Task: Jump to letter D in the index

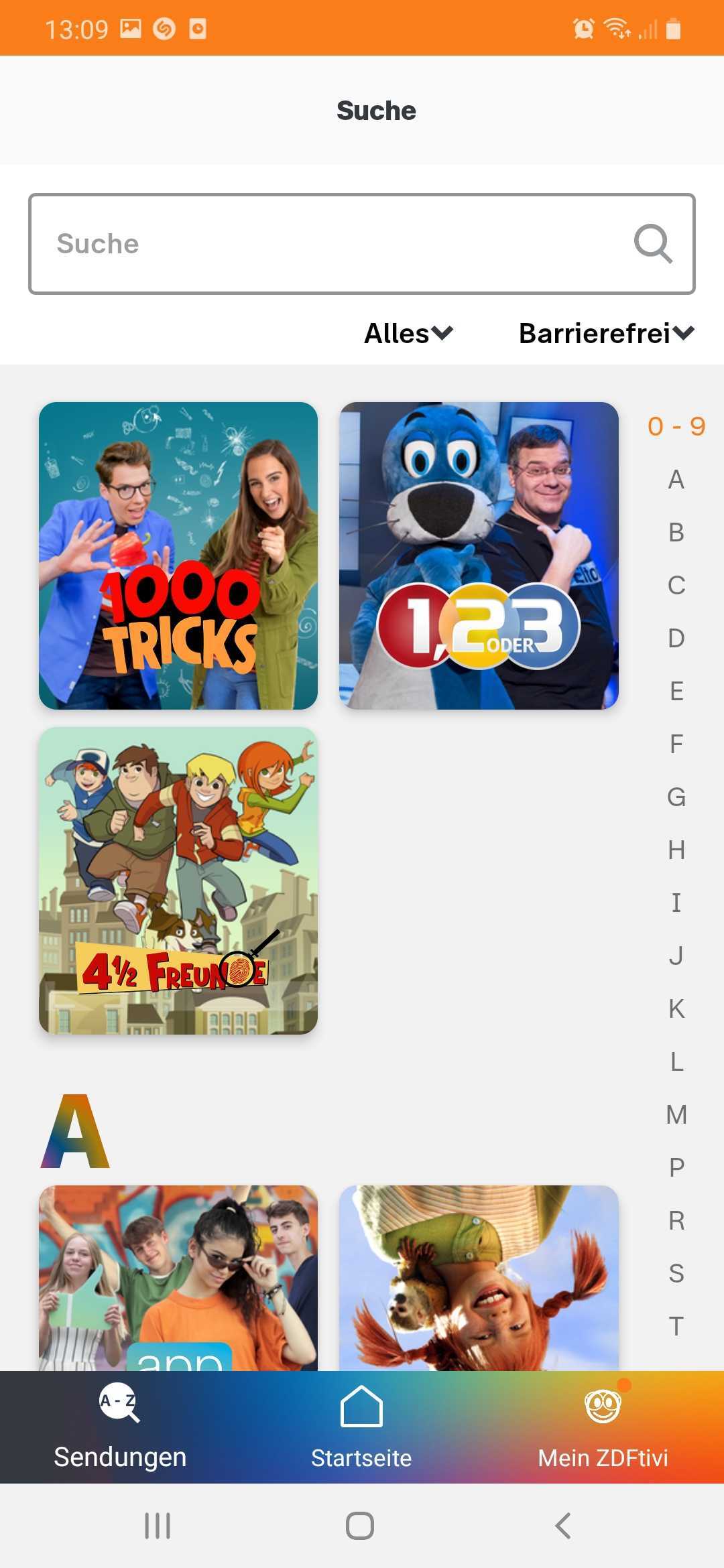Action: [676, 638]
